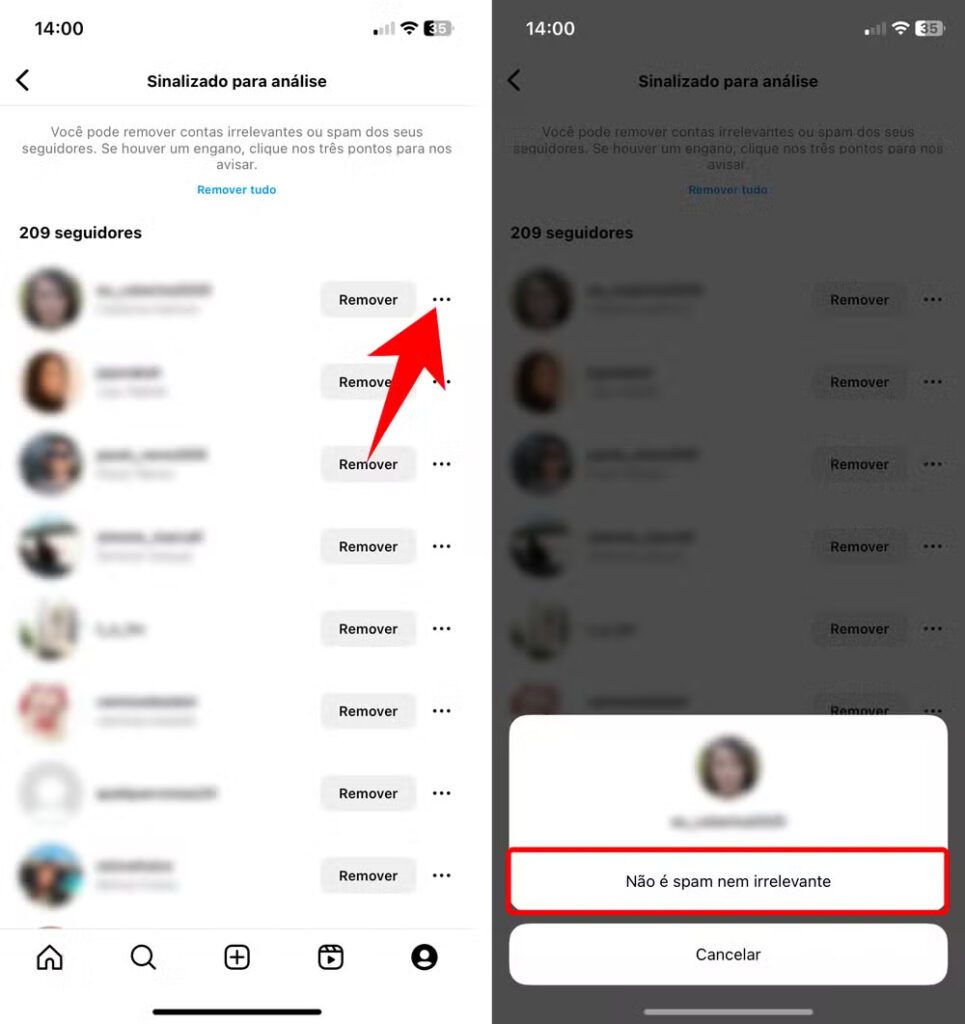Switch to the Profile tab
This screenshot has height=1024, width=965.
click(424, 957)
